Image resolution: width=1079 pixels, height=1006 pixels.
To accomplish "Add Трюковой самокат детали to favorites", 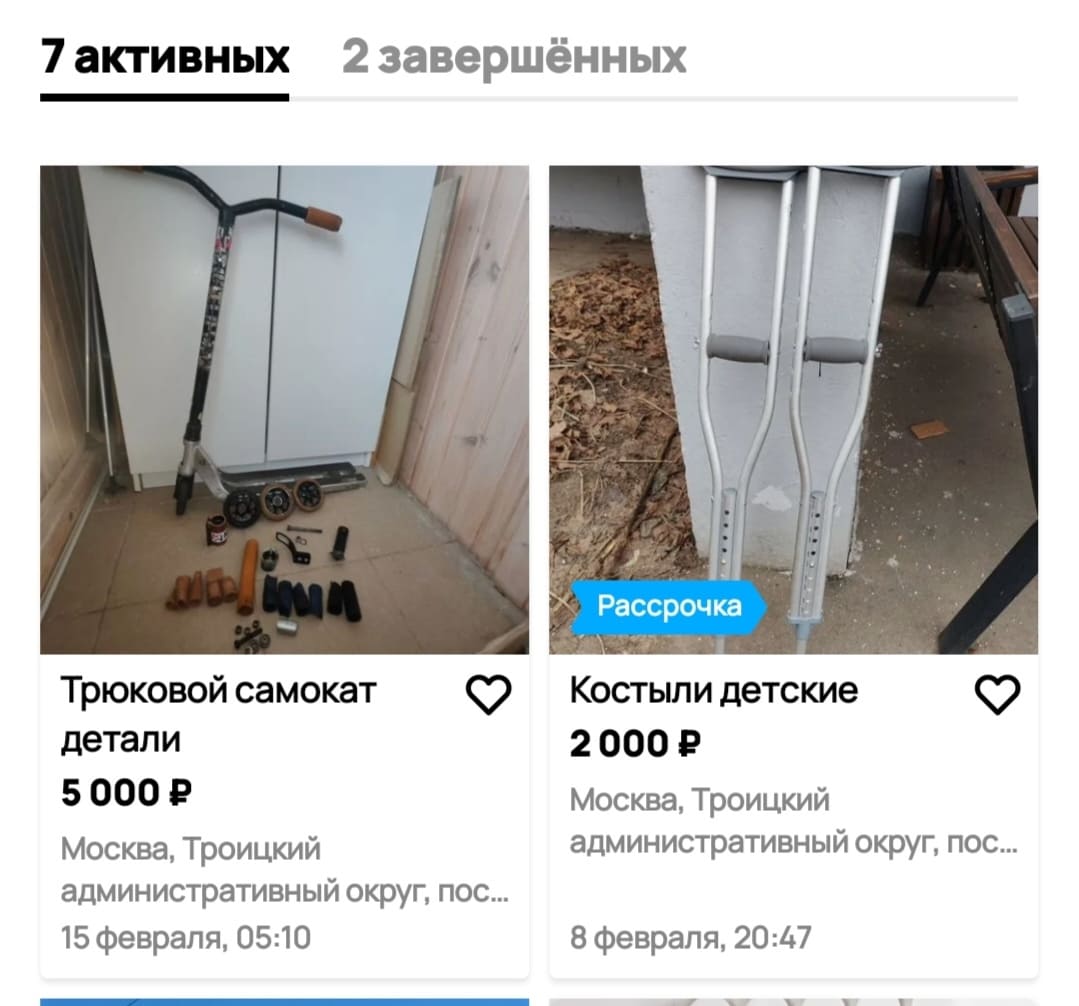I will (x=489, y=693).
